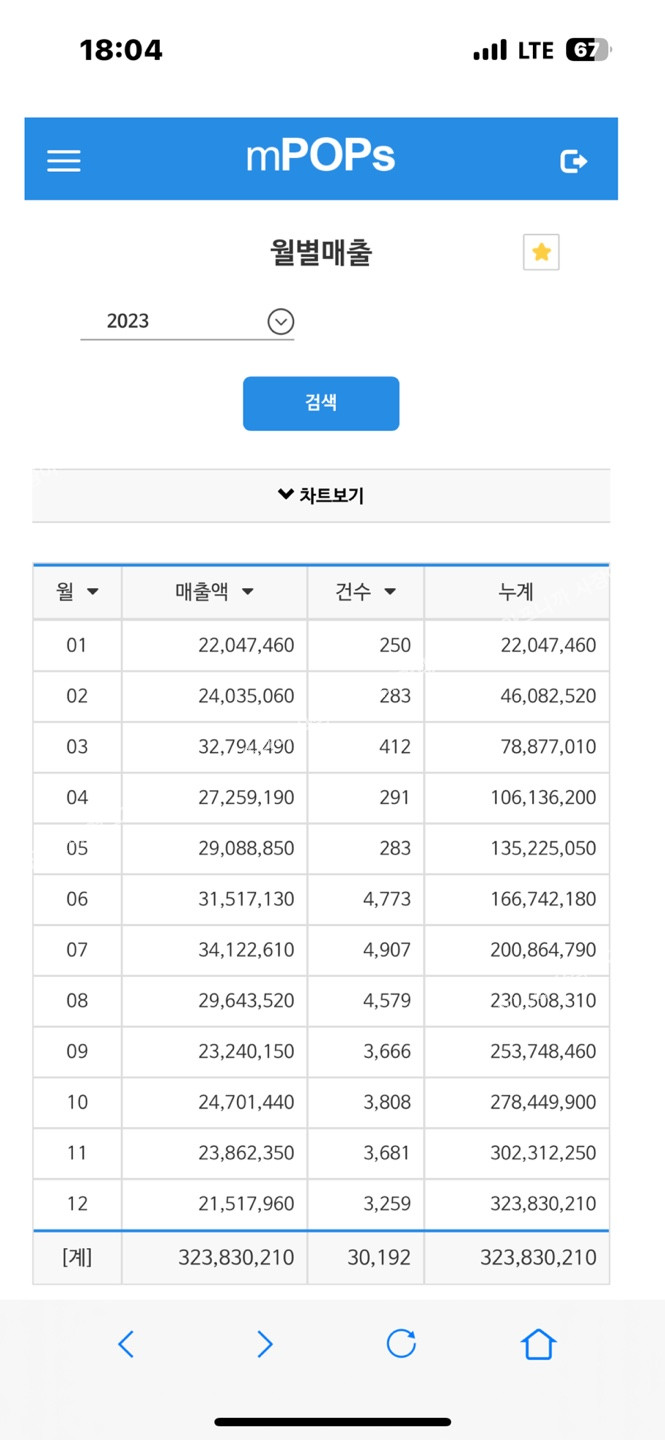Go to browser home

(x=538, y=1344)
